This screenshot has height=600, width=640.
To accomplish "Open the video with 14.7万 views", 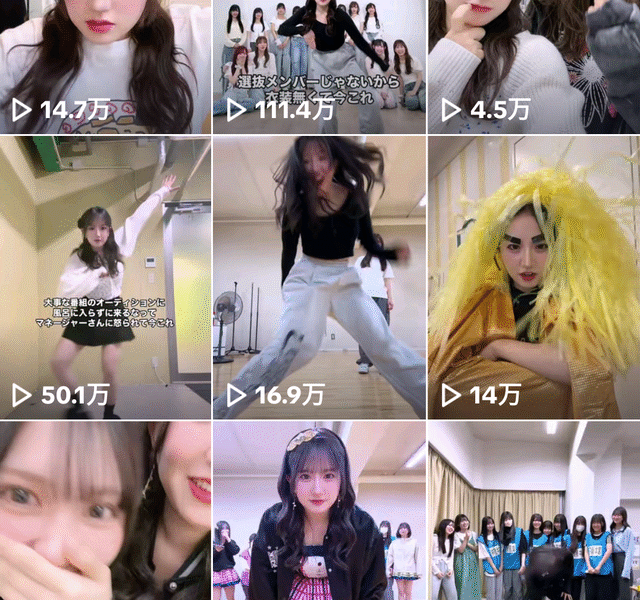I will coord(105,65).
